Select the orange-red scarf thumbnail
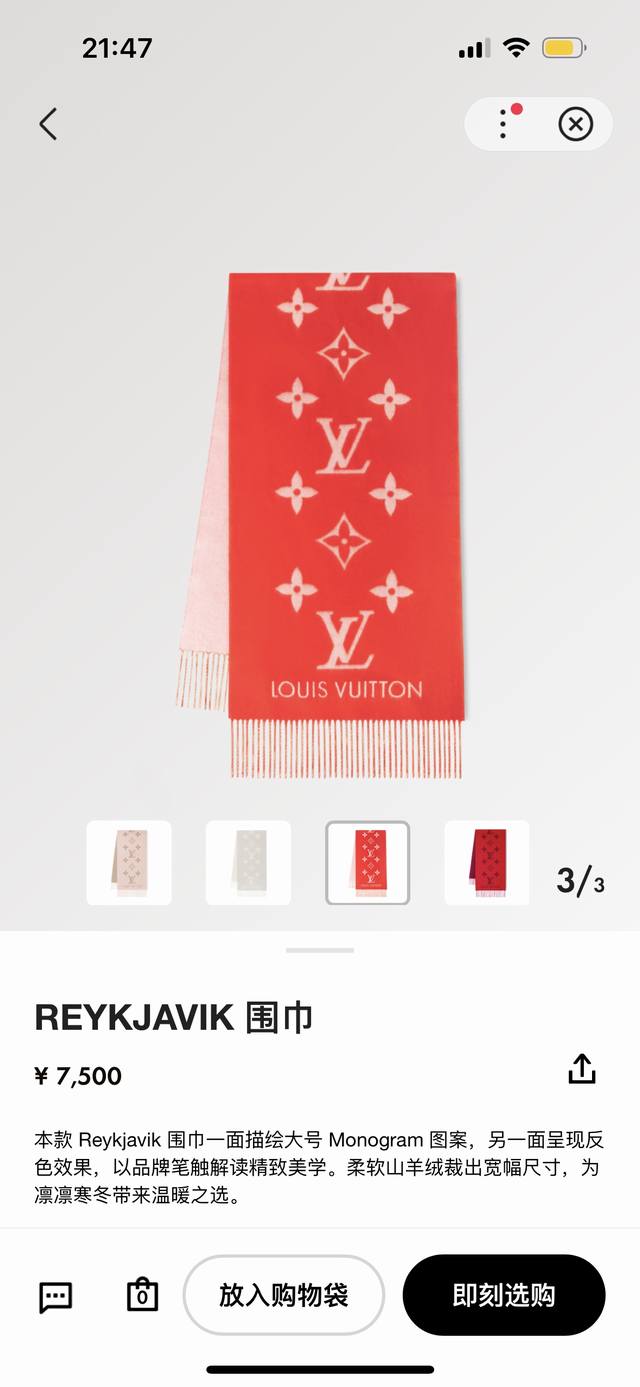 (x=368, y=863)
